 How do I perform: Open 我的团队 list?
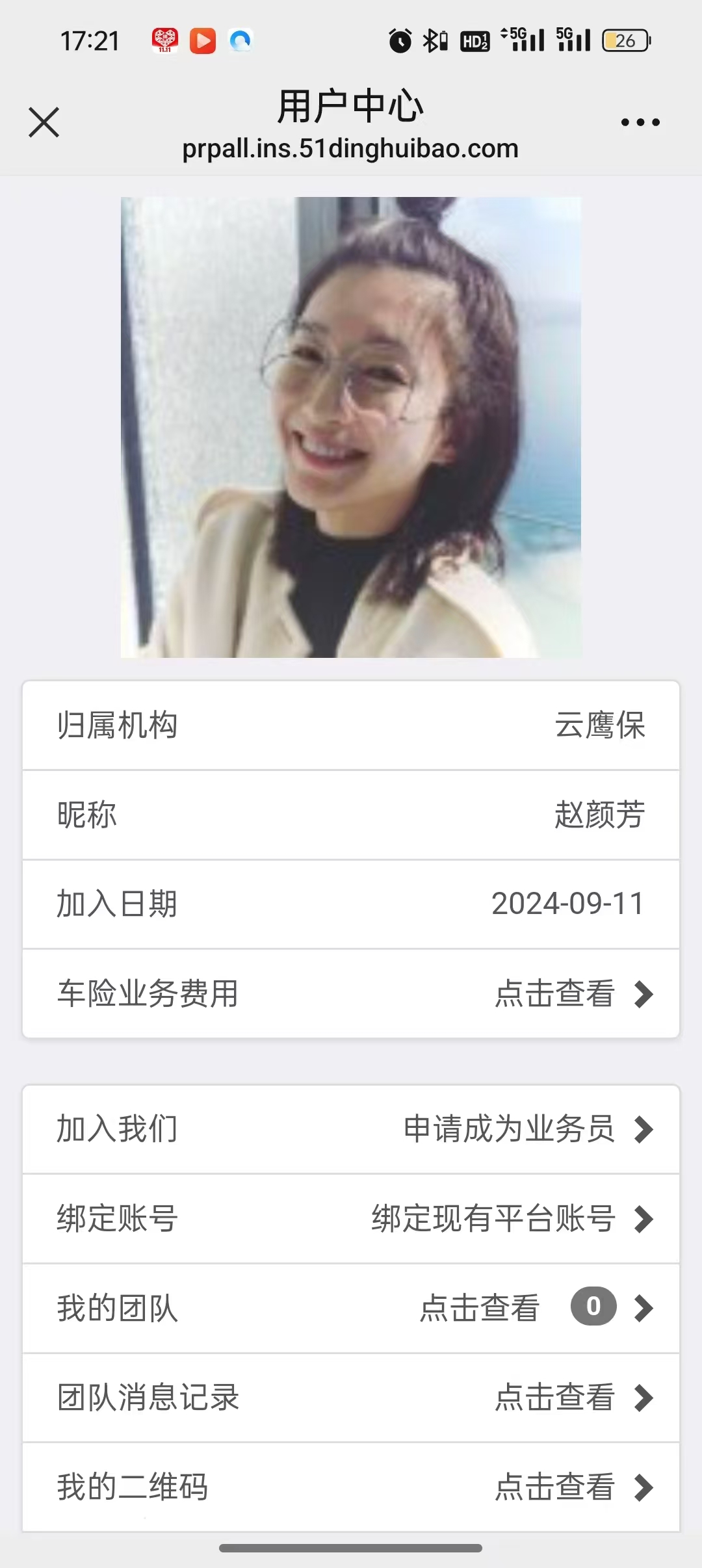point(351,1308)
